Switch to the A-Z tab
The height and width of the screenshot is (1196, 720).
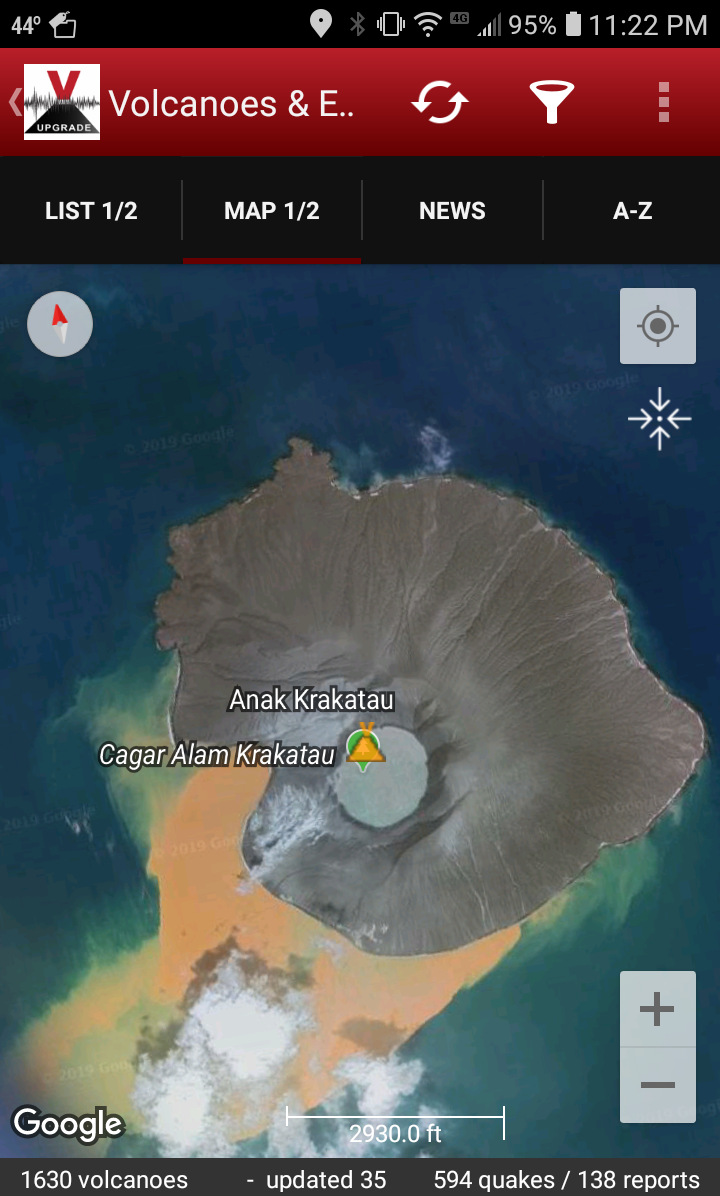click(632, 211)
